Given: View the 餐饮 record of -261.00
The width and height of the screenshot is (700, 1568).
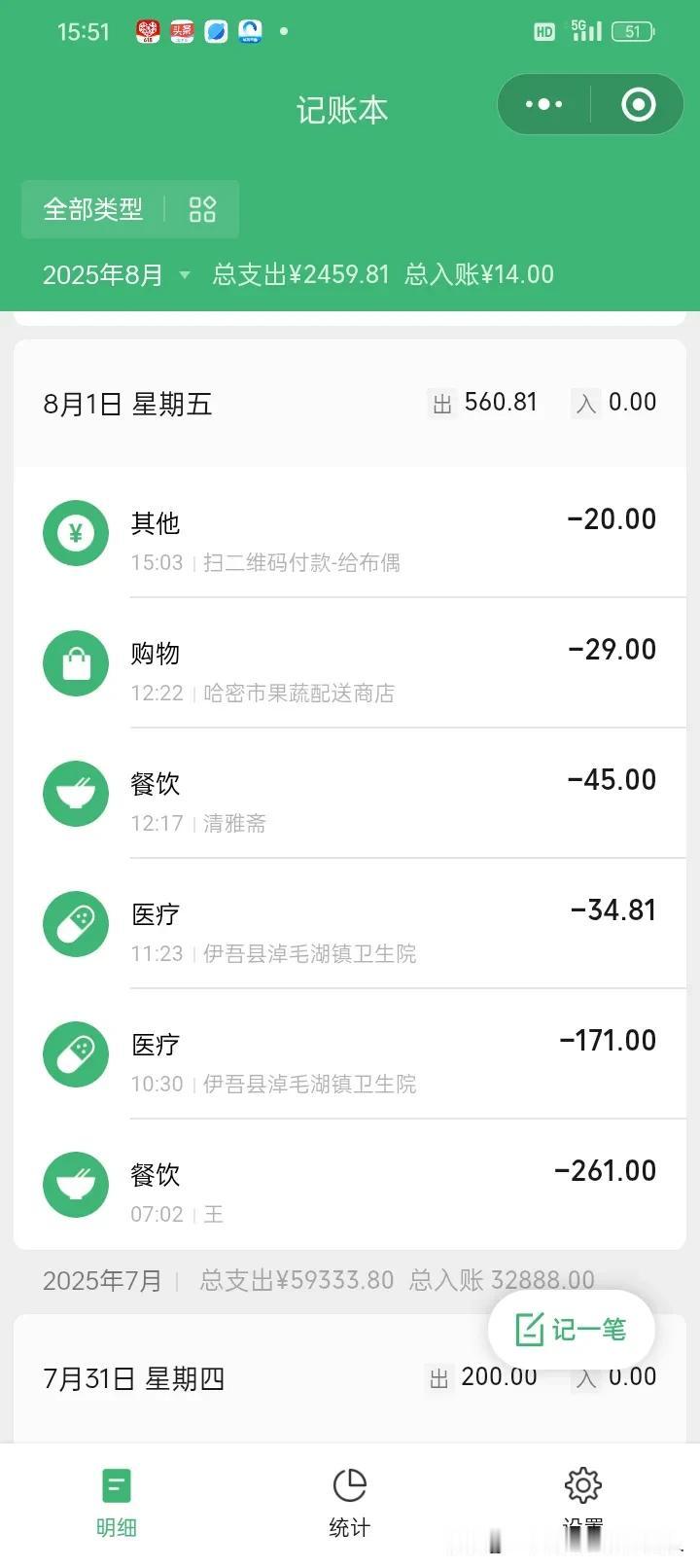Looking at the screenshot, I should pos(350,1185).
